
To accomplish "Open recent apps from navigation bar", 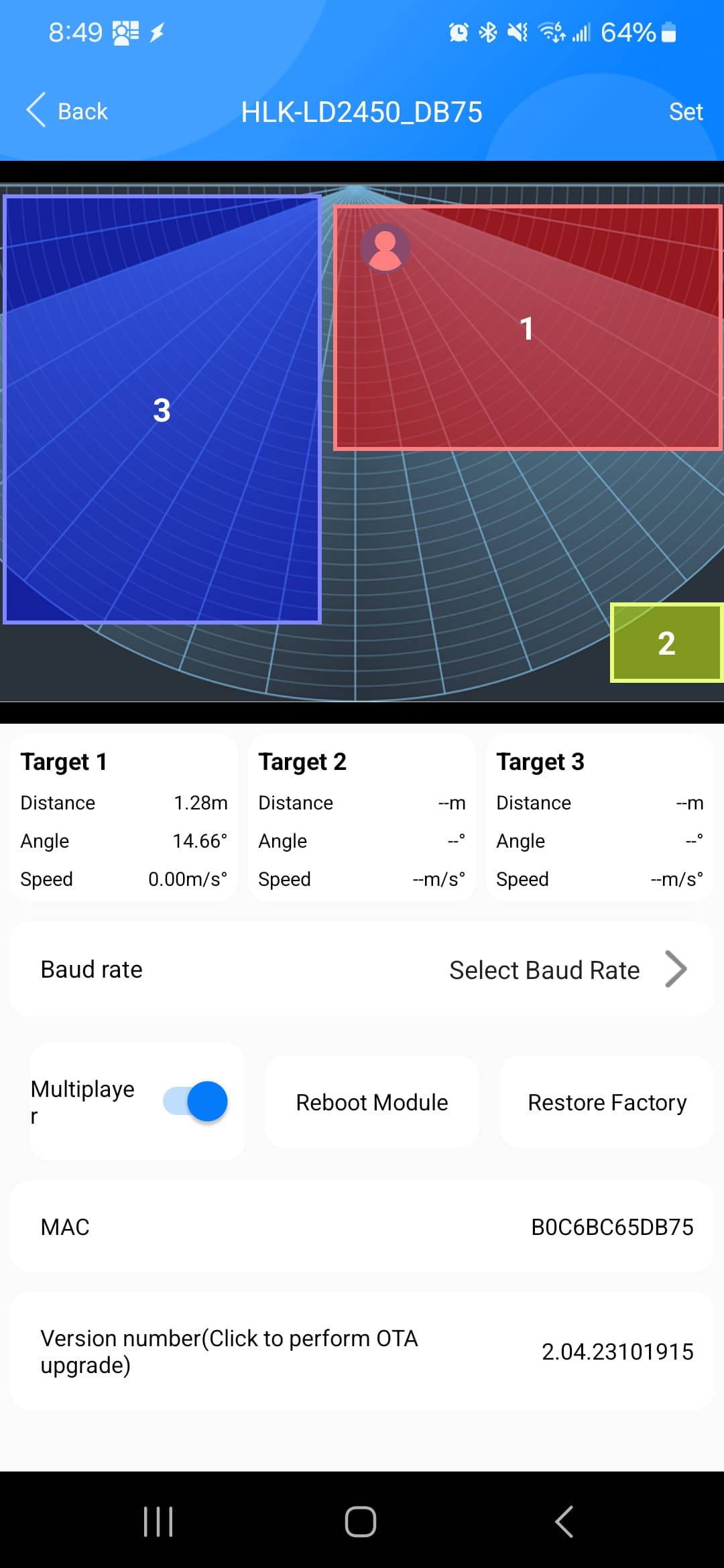I will coord(159,1521).
